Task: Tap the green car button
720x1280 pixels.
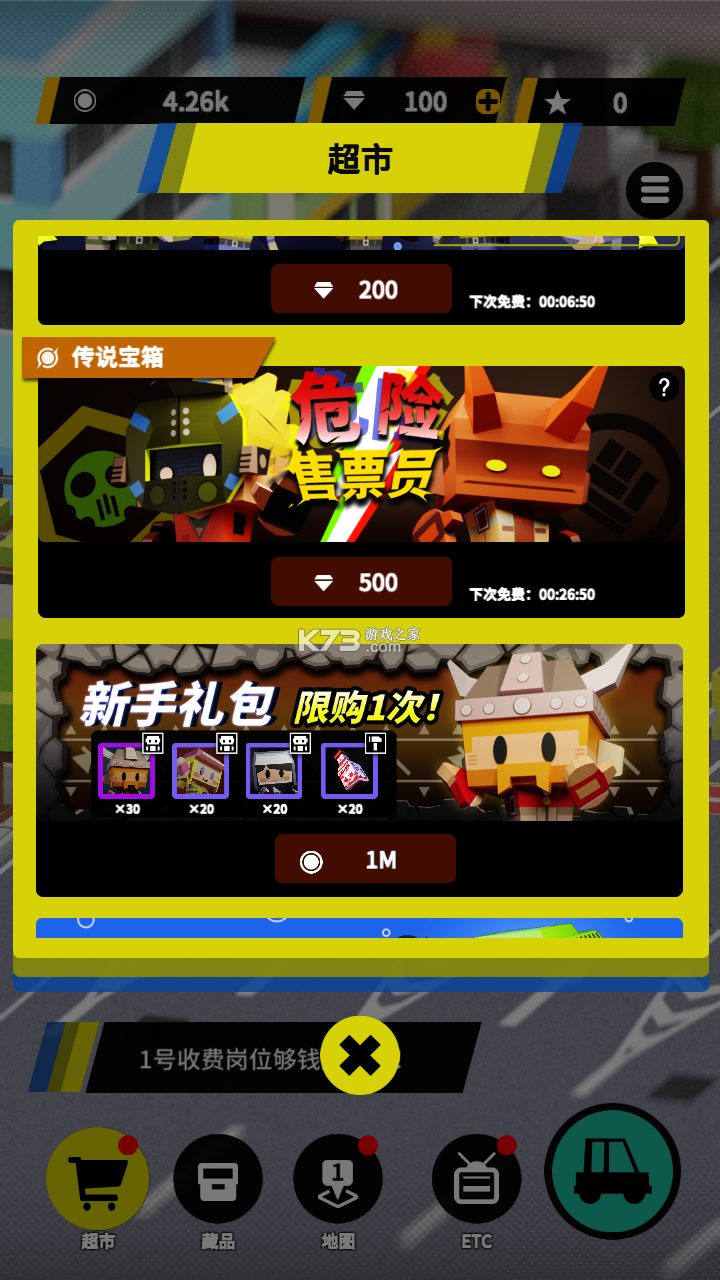Action: click(x=612, y=1172)
